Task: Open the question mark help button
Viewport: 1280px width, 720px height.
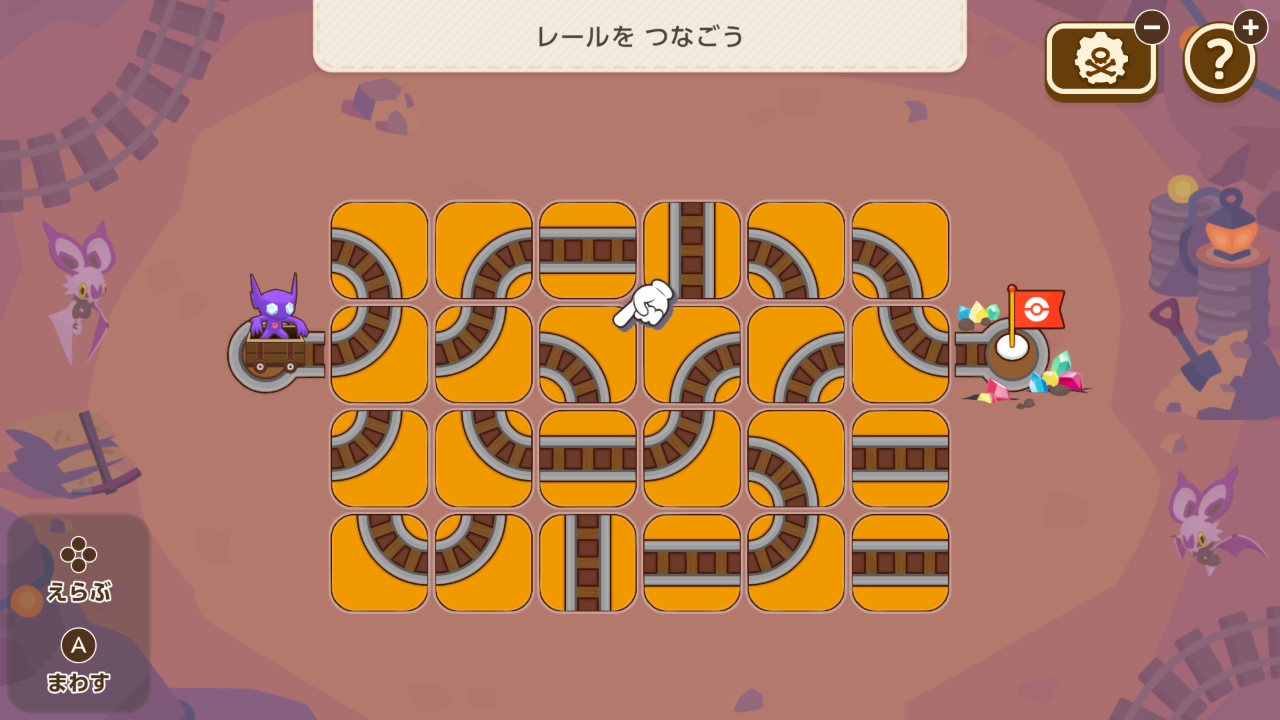Action: (x=1219, y=61)
